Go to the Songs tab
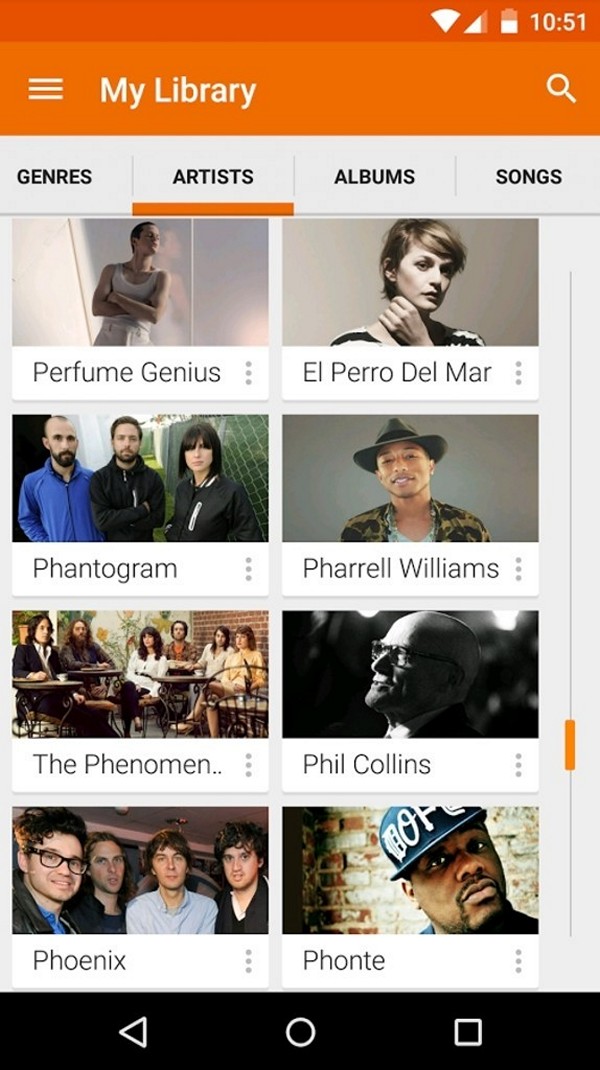Viewport: 600px width, 1070px height. (x=528, y=177)
